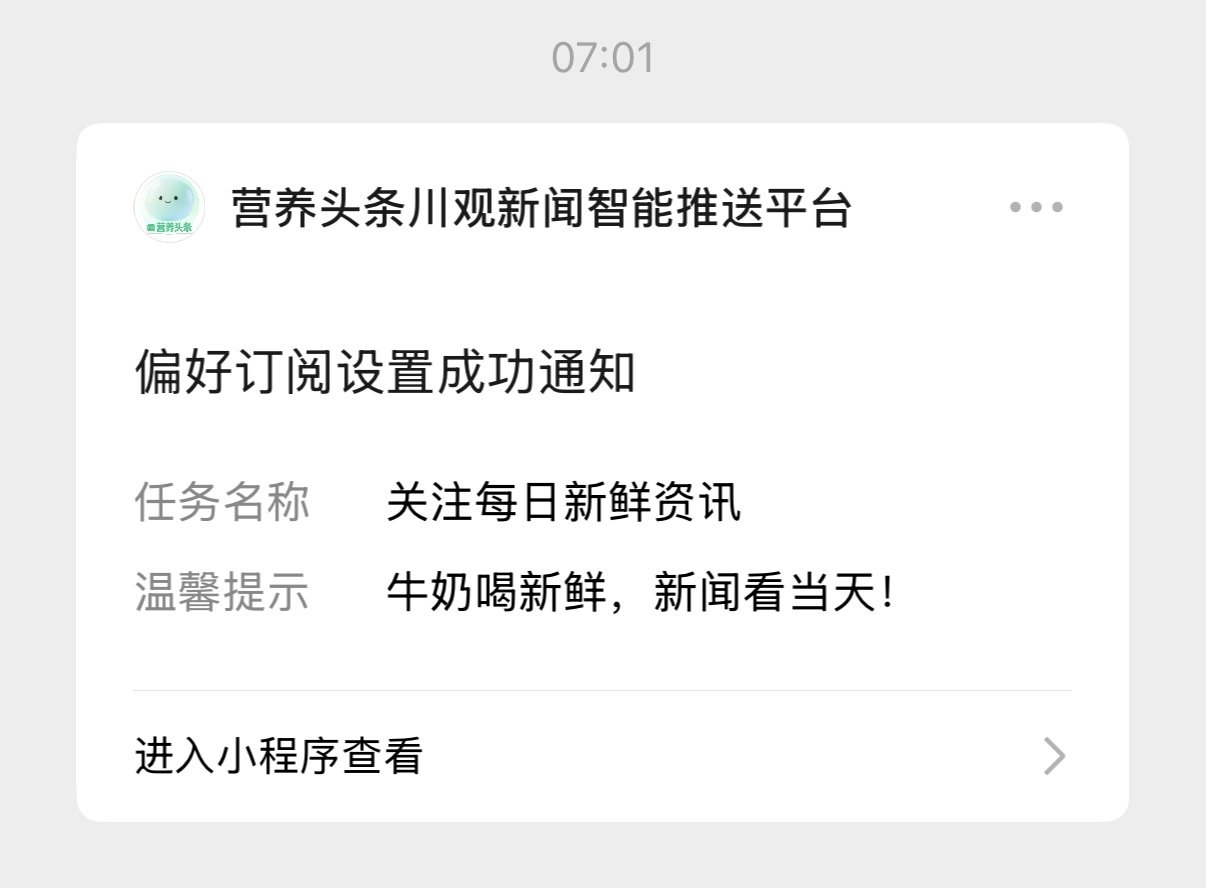Tap 进入小程序查看 to open the mini program
This screenshot has height=888, width=1206.
point(602,756)
